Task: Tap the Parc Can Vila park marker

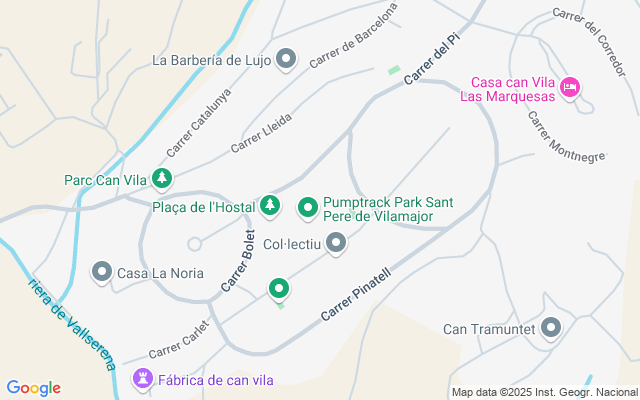Action: click(162, 180)
